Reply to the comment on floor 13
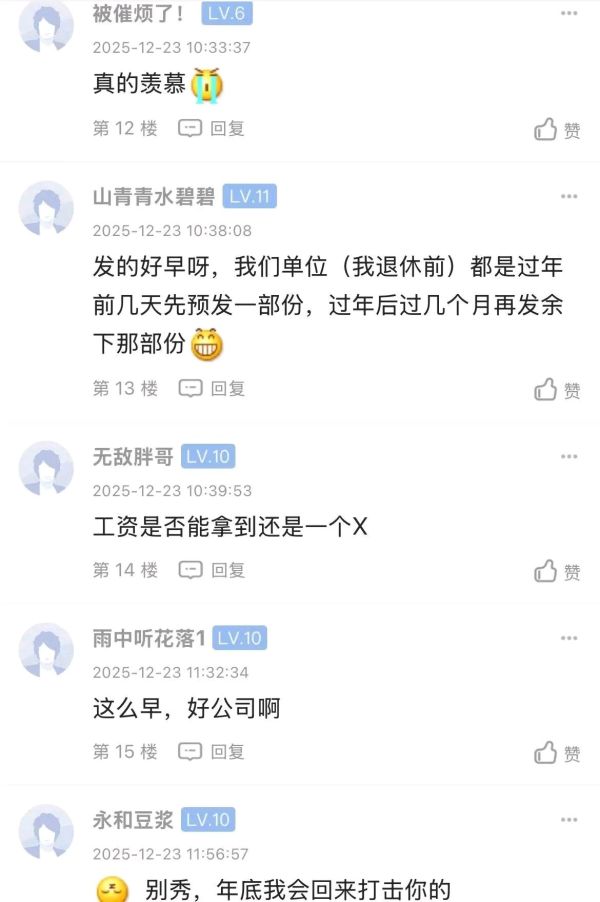The image size is (600, 902). [x=212, y=389]
